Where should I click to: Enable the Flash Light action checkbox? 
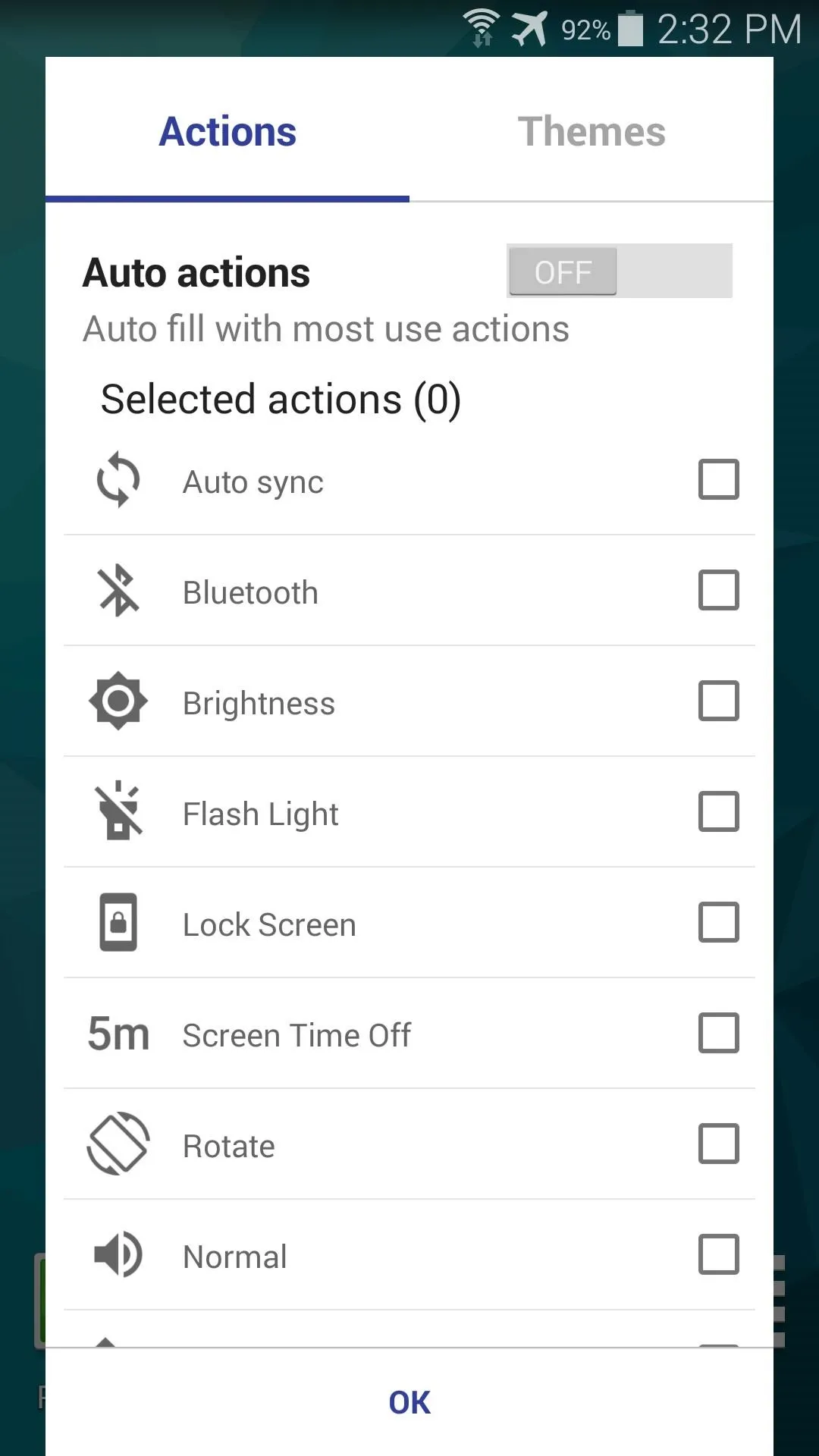pos(718,811)
